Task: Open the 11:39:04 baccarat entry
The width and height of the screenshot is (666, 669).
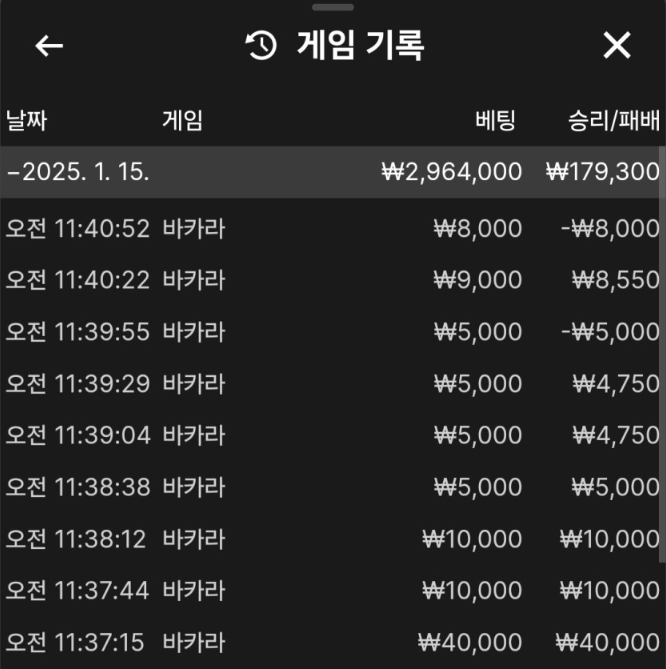Action: (x=332, y=435)
